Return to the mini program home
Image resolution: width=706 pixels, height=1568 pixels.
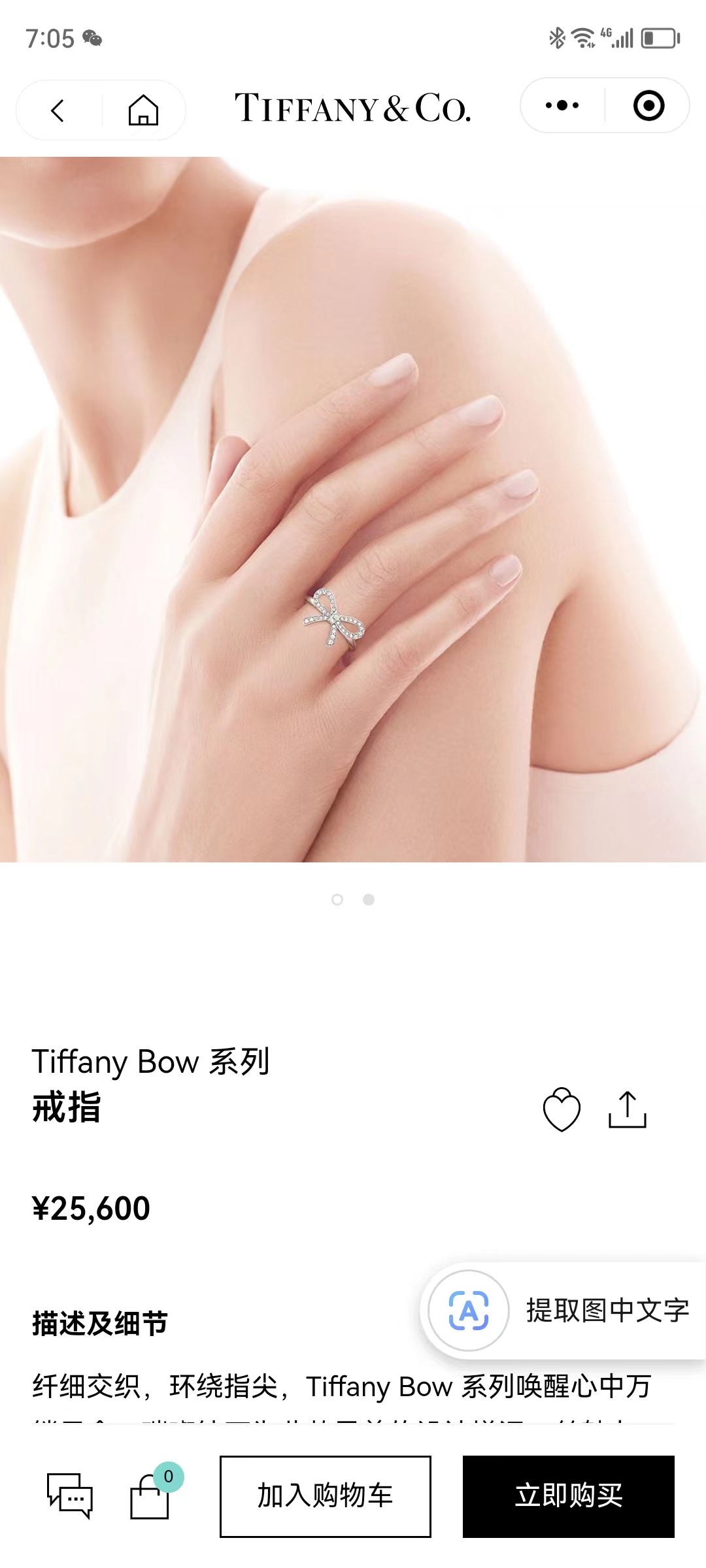[x=143, y=110]
